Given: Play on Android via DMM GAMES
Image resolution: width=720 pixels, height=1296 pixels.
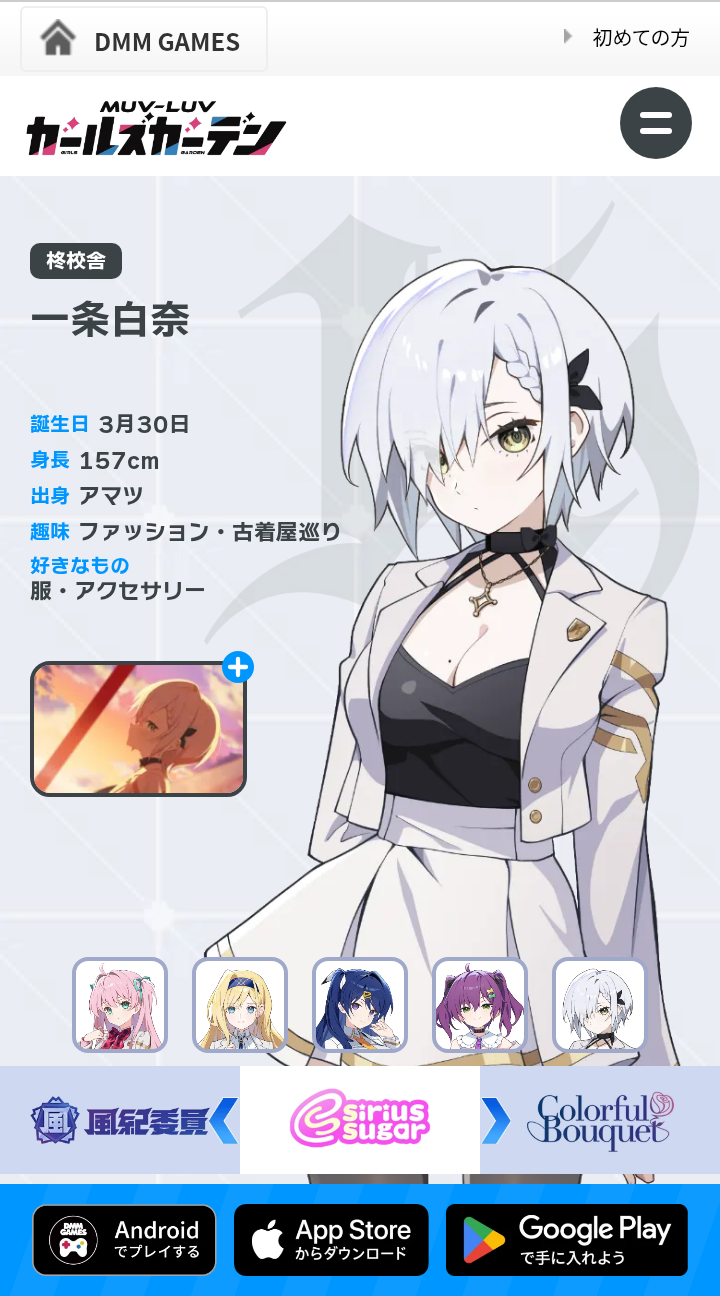Looking at the screenshot, I should 124,1240.
